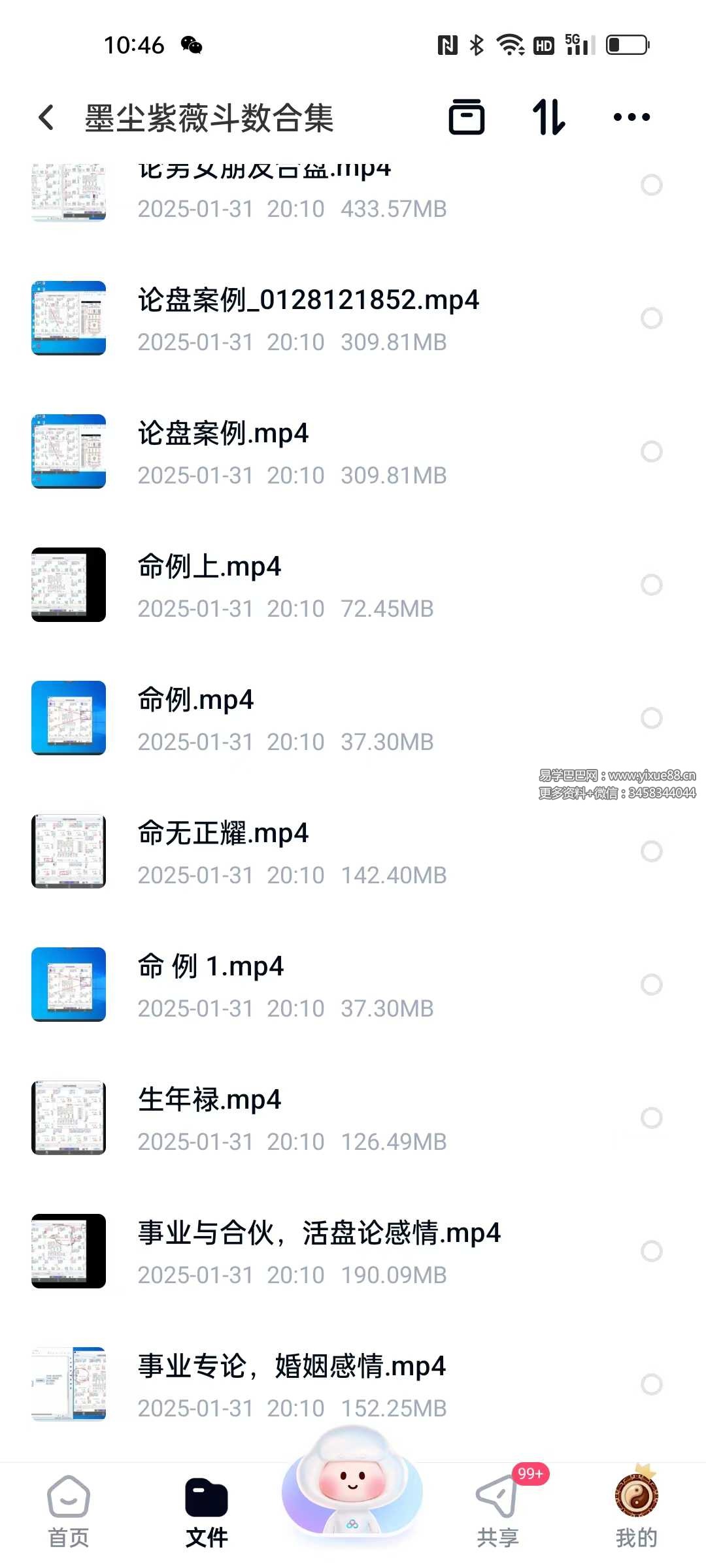The width and height of the screenshot is (706, 1568).
Task: Open the three-dot overflow menu
Action: (x=631, y=118)
